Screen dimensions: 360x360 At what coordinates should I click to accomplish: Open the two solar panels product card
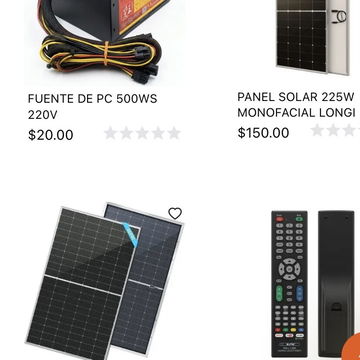tap(104, 281)
